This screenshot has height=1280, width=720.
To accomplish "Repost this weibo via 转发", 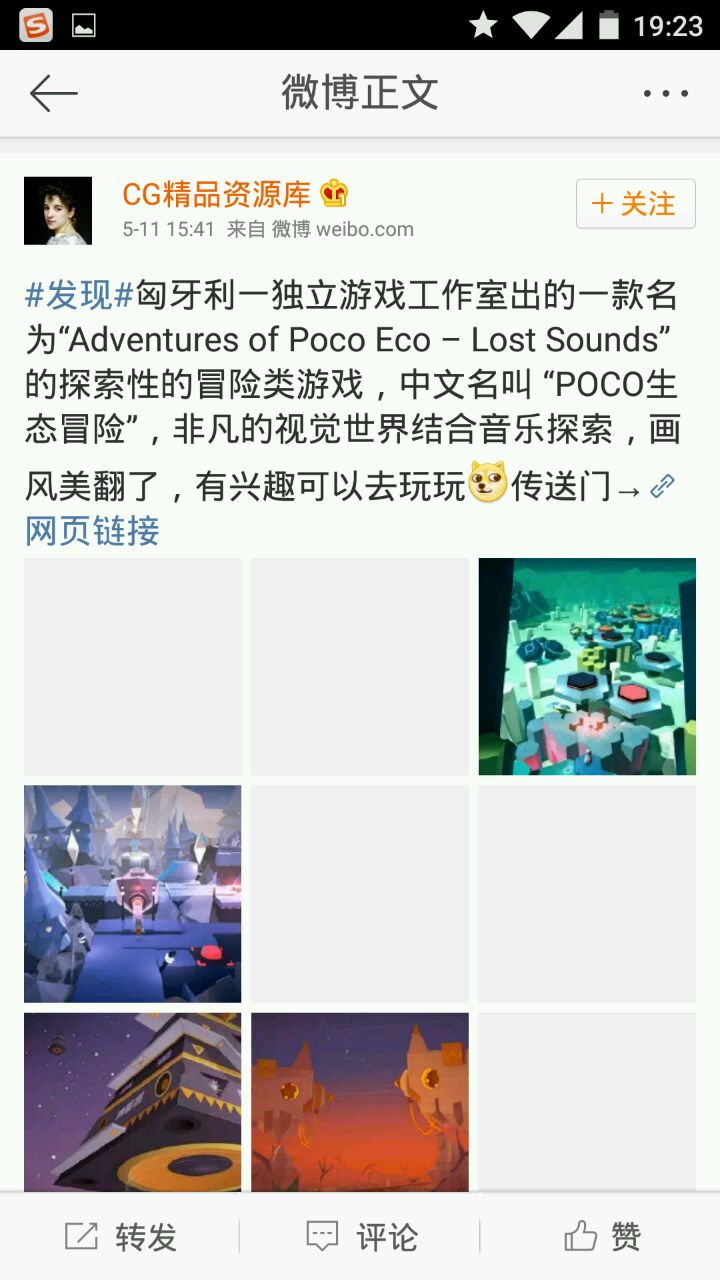I will point(122,1237).
